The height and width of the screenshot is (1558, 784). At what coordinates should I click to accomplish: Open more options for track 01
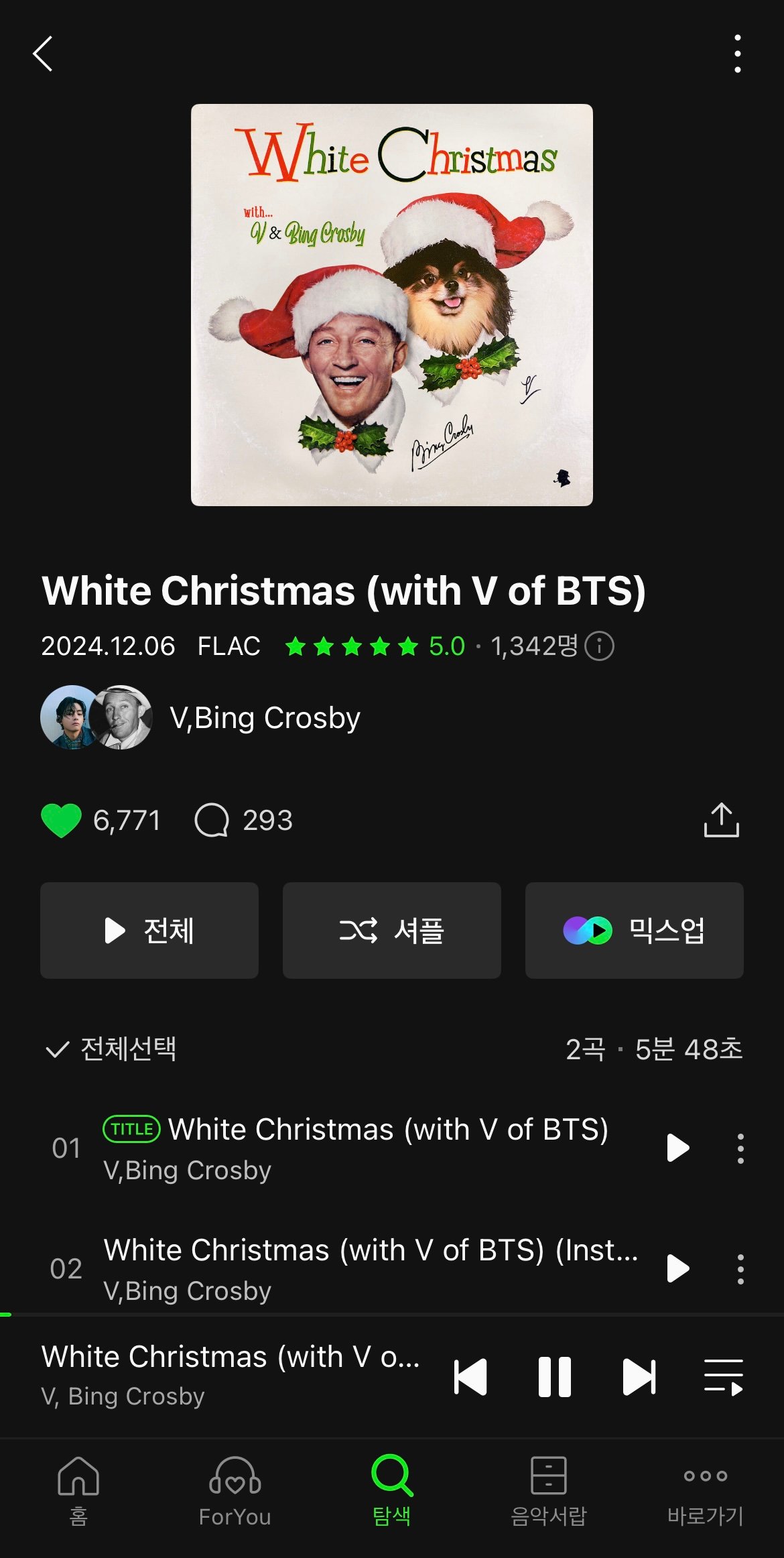click(740, 1148)
